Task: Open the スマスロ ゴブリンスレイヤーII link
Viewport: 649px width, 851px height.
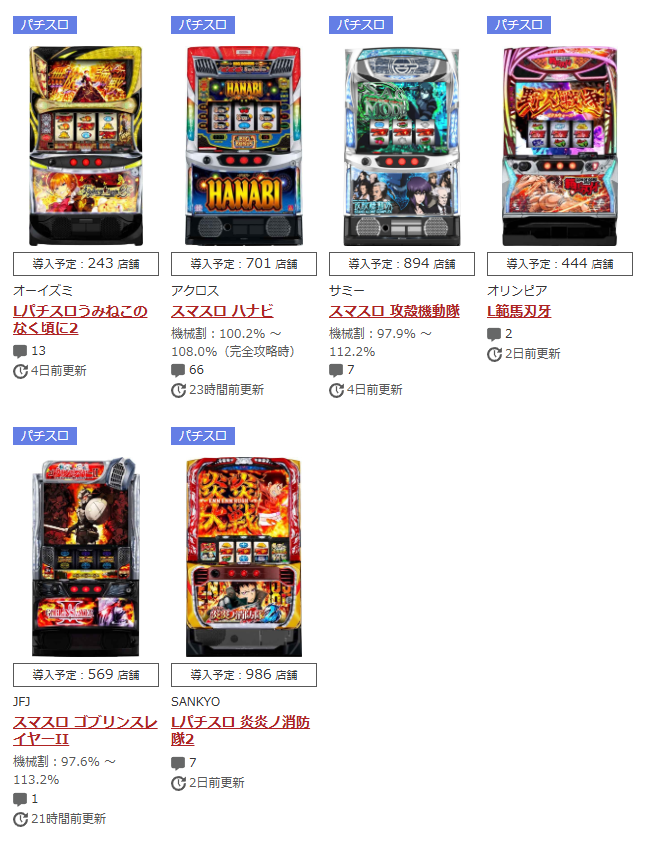Action: (x=83, y=730)
